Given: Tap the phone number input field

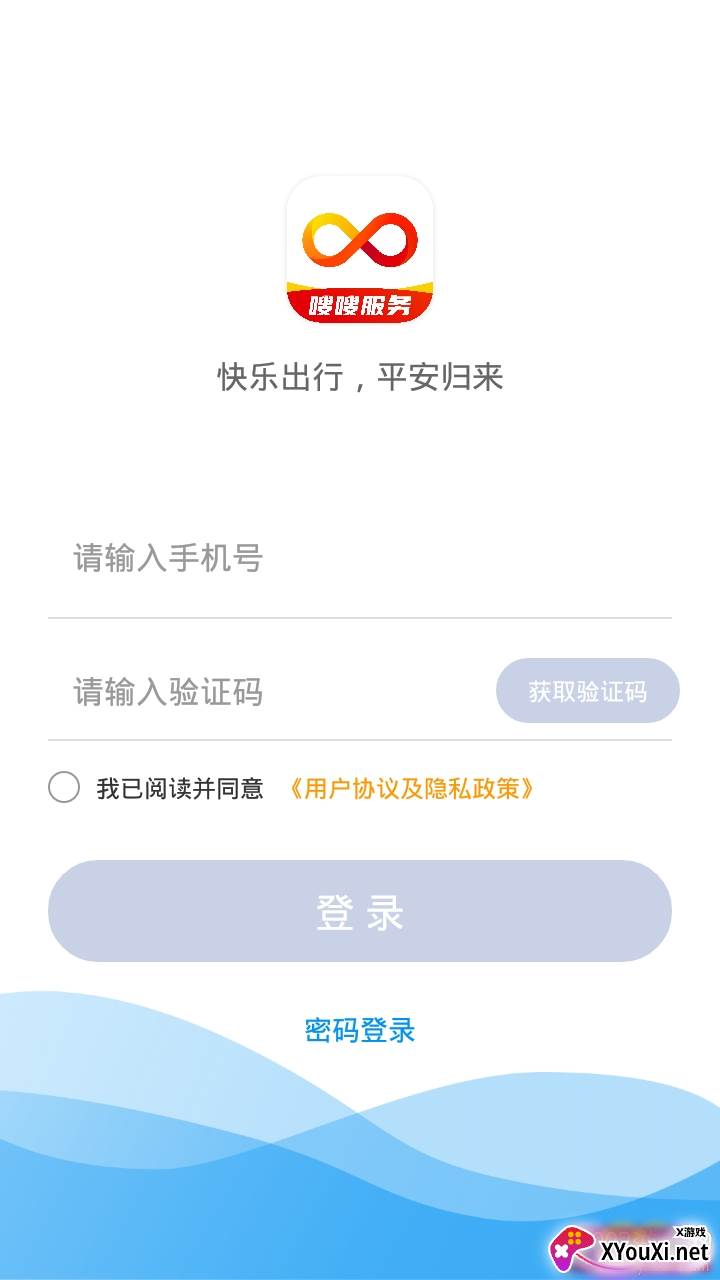Looking at the screenshot, I should tap(360, 558).
